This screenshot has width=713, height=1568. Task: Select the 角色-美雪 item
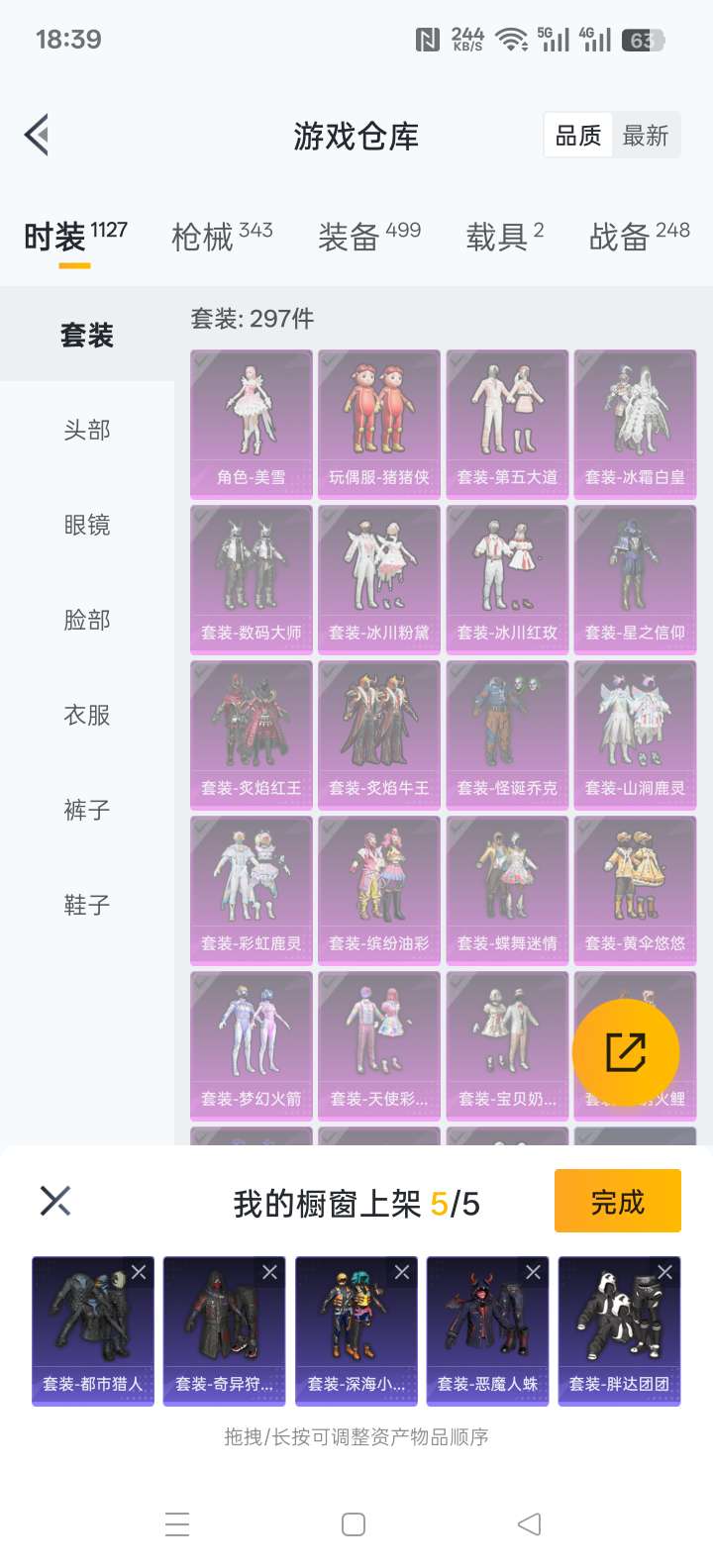coord(252,420)
